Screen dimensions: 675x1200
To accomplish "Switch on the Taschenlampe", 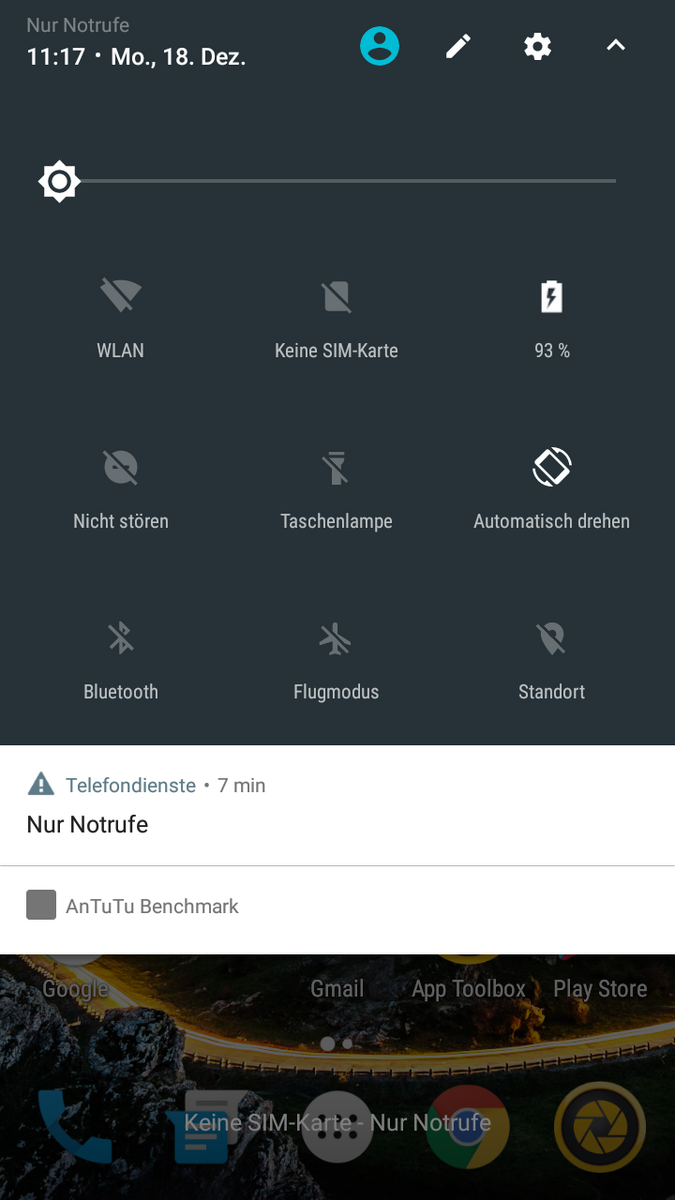I will point(336,467).
